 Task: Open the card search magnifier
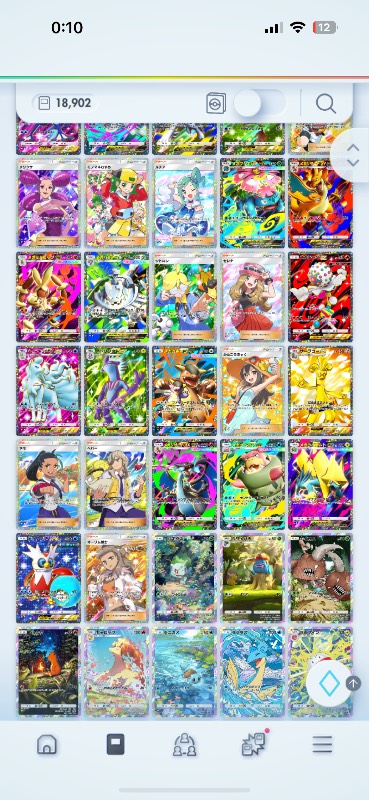pos(326,104)
